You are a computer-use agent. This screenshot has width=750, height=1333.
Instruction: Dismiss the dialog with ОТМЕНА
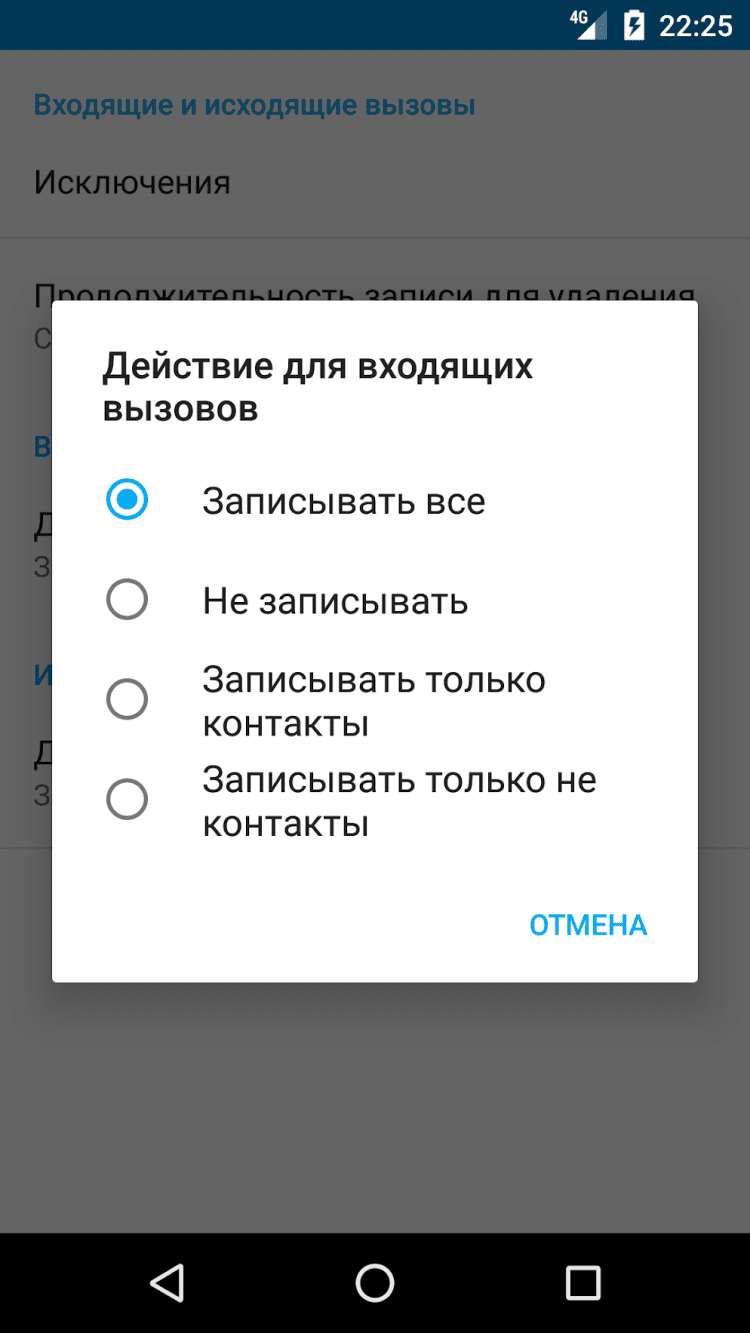tap(588, 925)
